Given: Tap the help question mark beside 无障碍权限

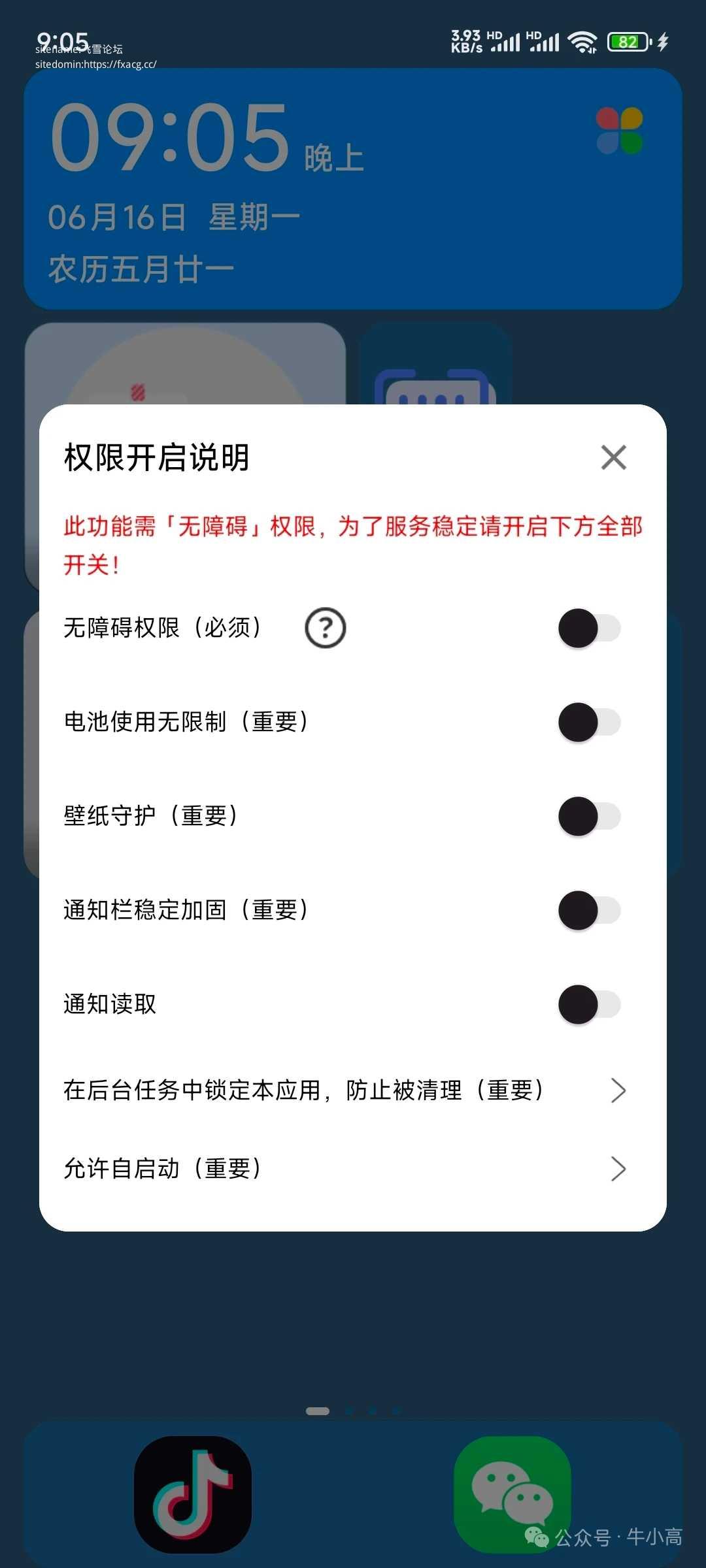Looking at the screenshot, I should (x=326, y=627).
